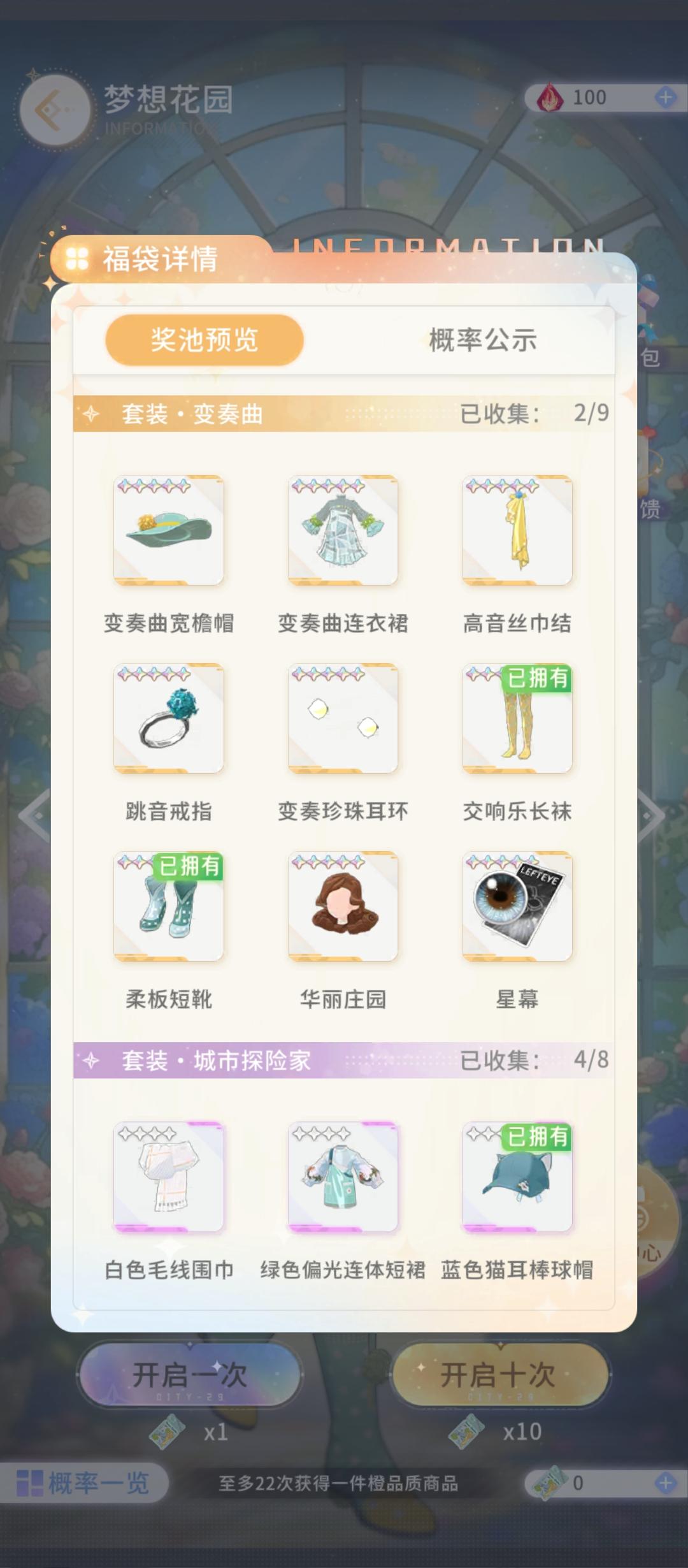
Task: Tap the grid icon beside 福袋详情
Action: pos(78,258)
